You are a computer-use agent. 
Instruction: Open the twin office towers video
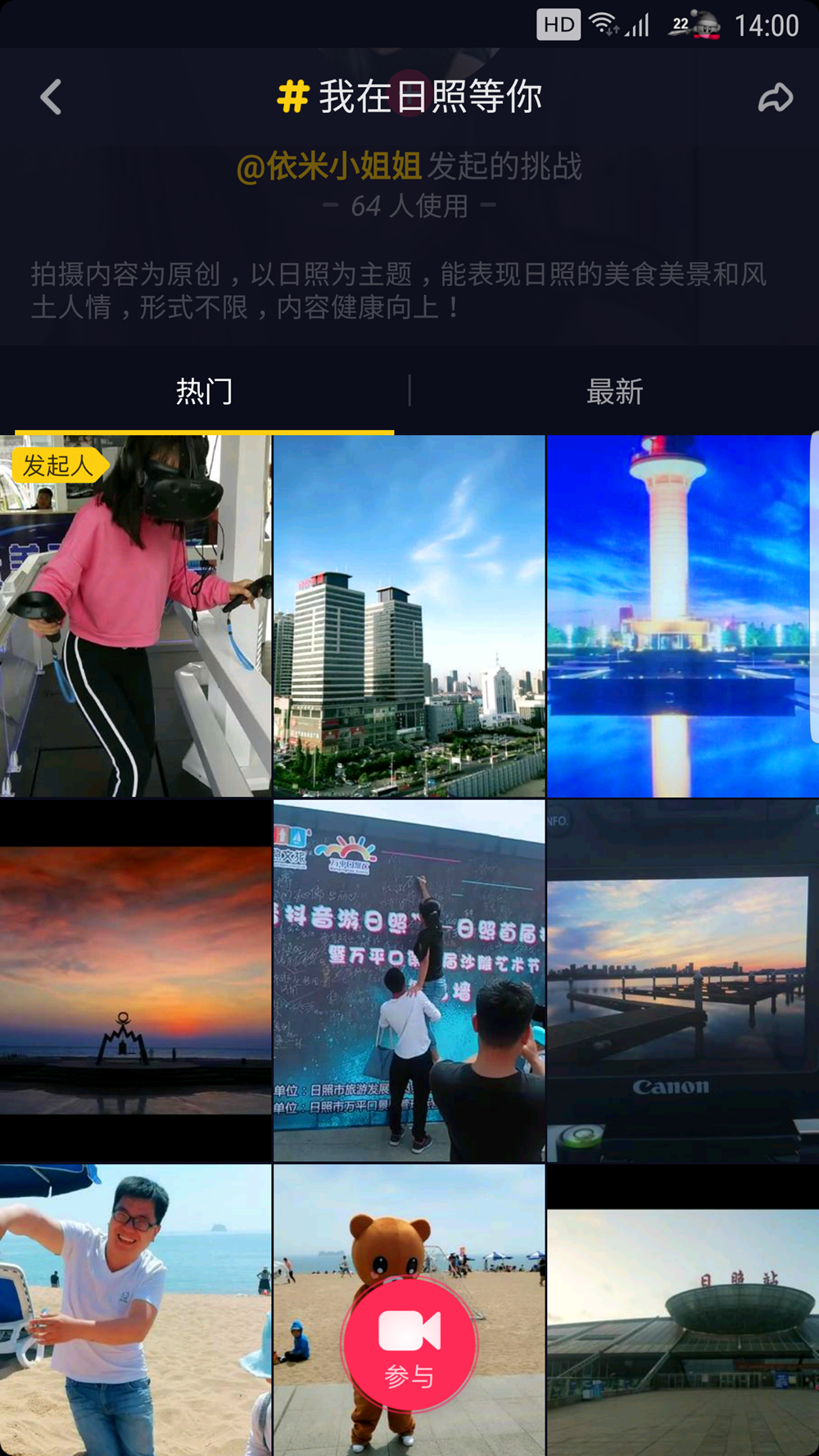pyautogui.click(x=409, y=616)
